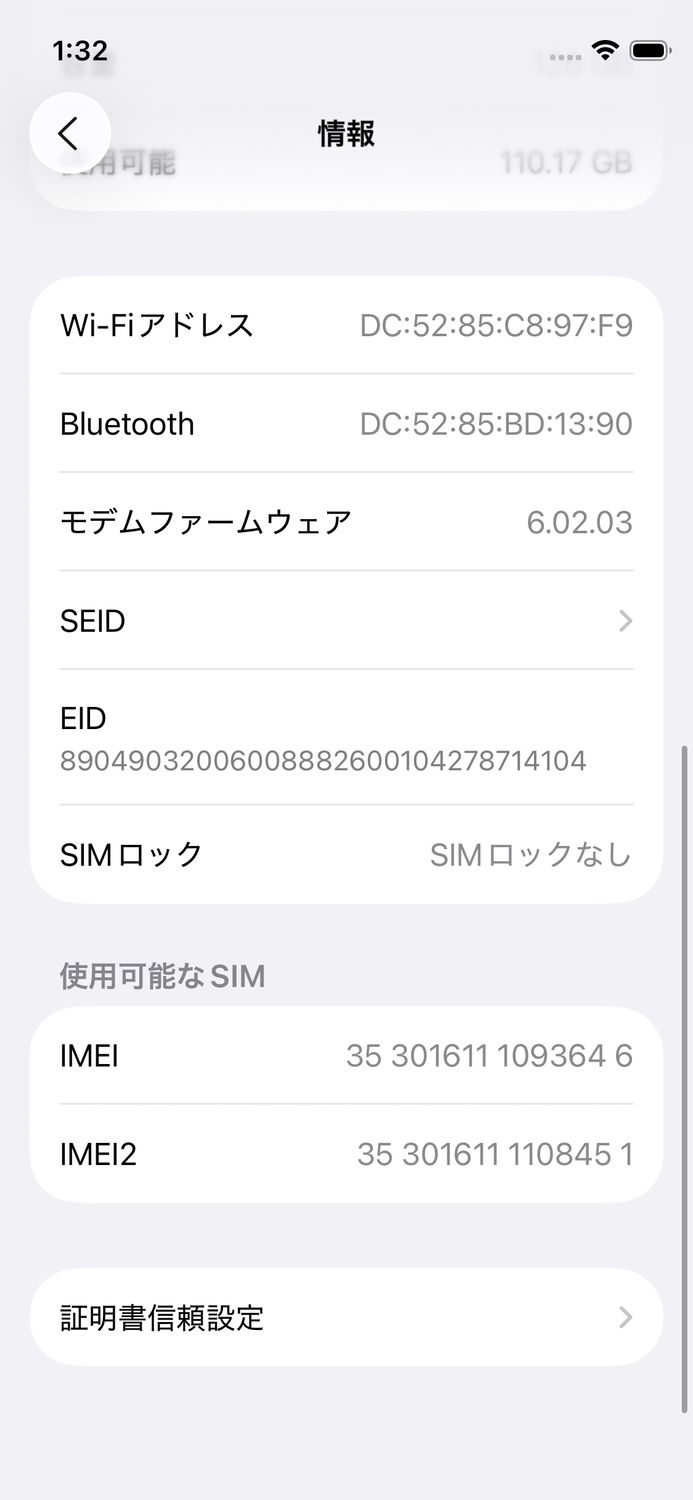The image size is (693, 1500).
Task: Go back from the 情報 screen
Action: coord(69,133)
